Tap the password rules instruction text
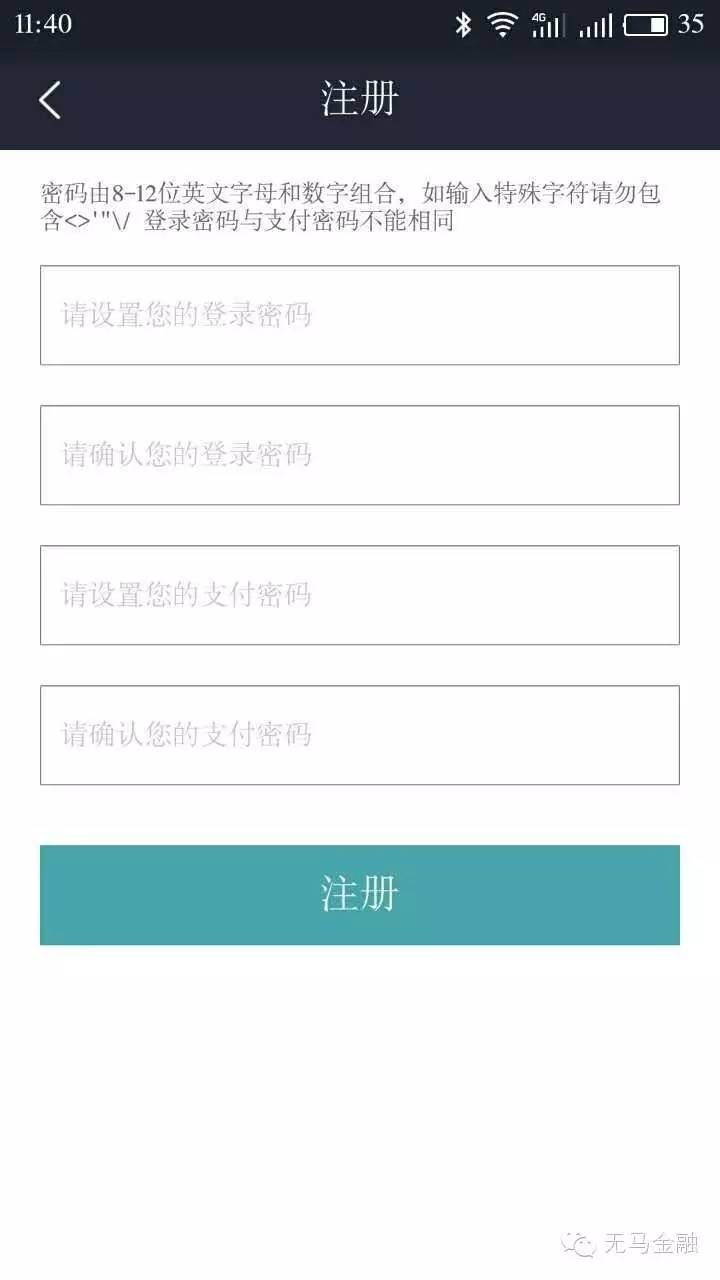Screen dimensions: 720x1280 click(360, 207)
